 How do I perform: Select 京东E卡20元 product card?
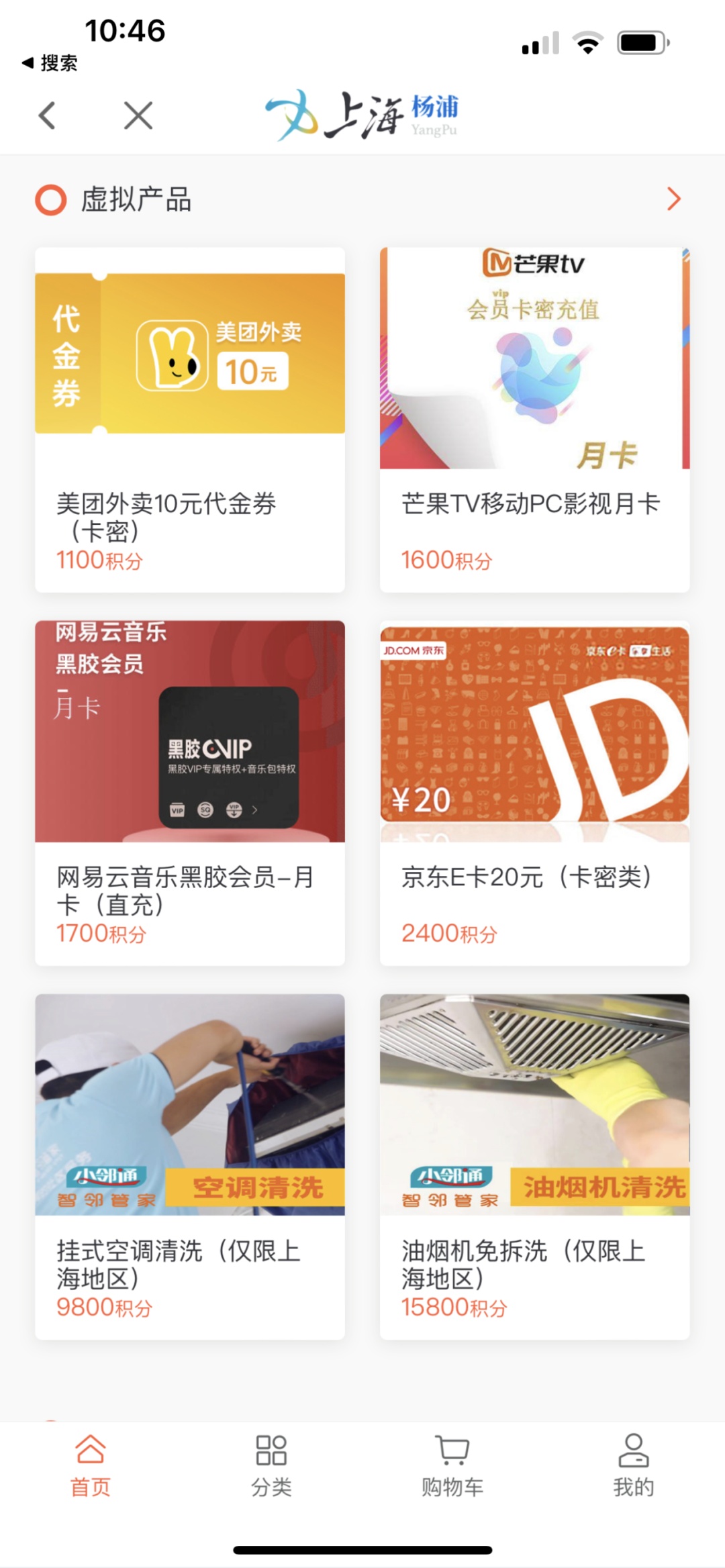click(534, 793)
